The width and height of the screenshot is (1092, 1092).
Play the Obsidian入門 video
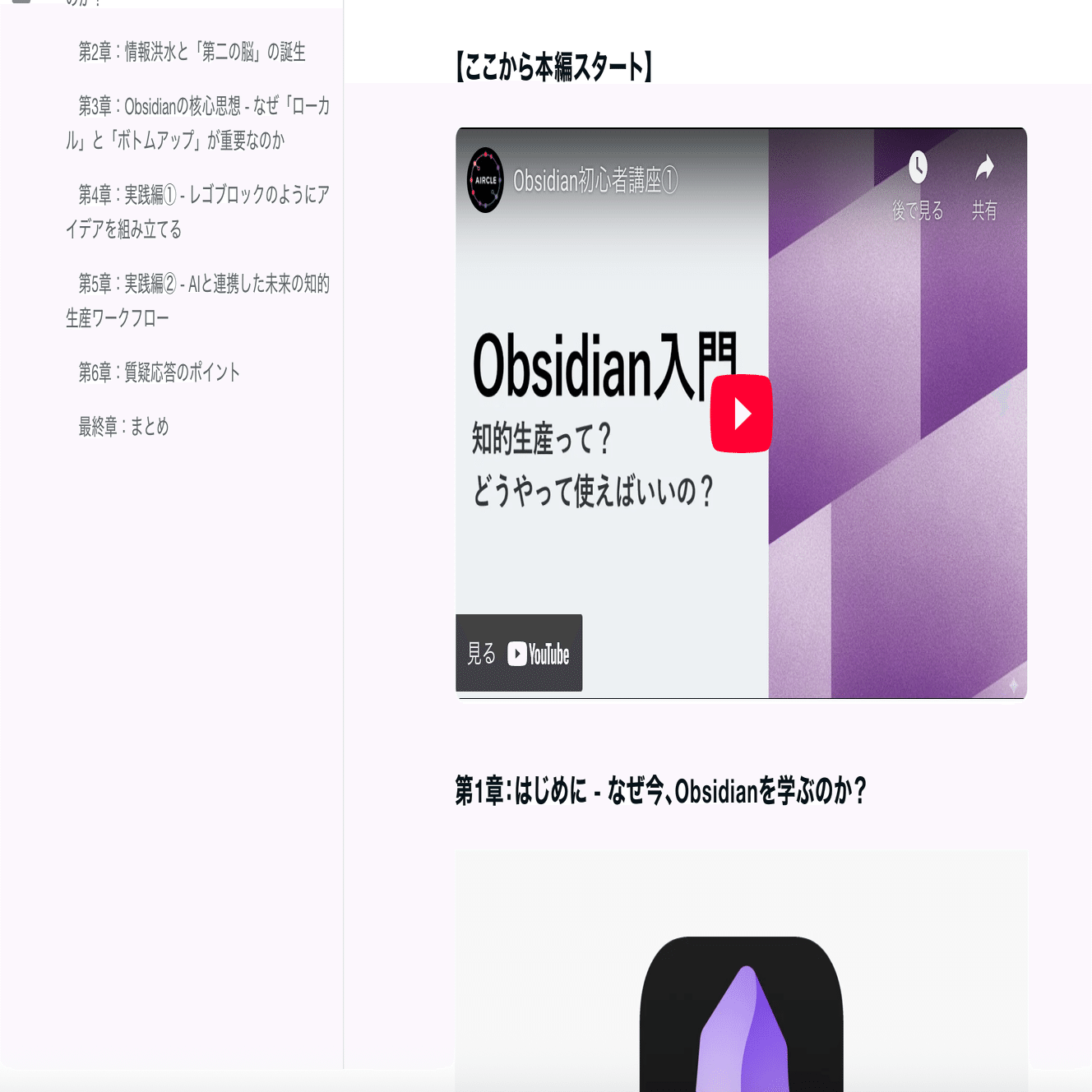741,414
